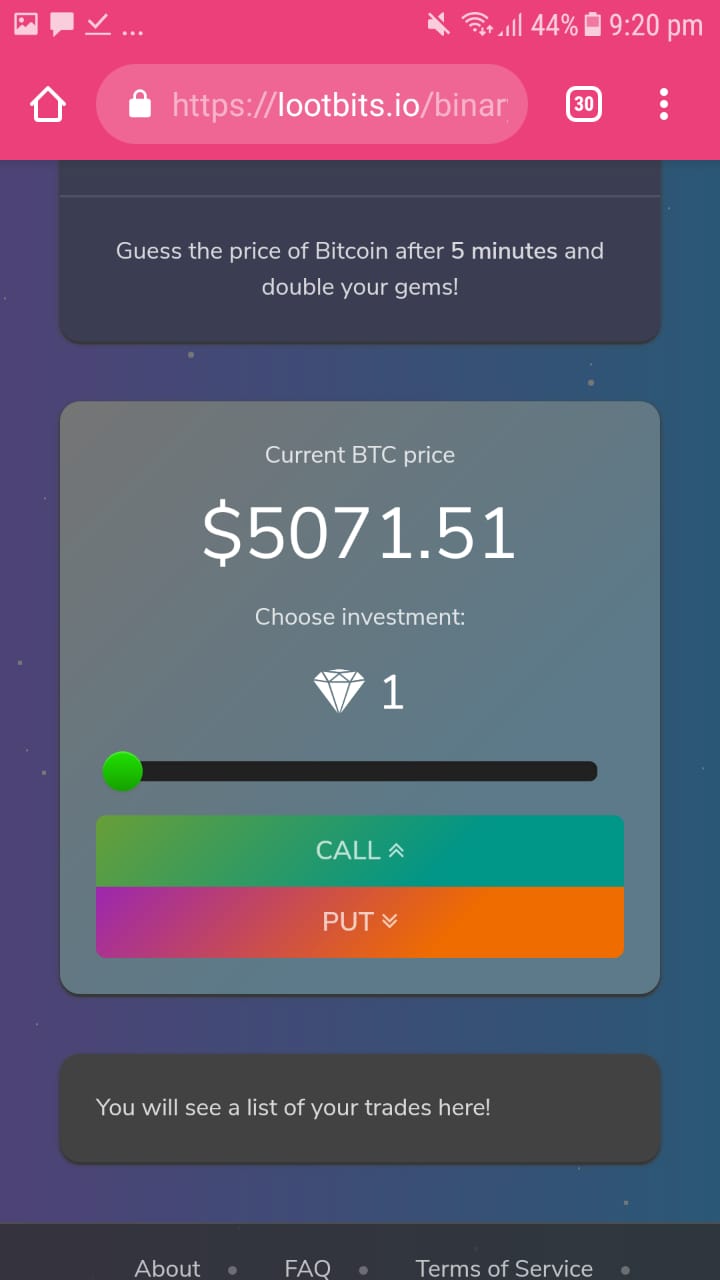Open the FAQ page

(307, 1268)
